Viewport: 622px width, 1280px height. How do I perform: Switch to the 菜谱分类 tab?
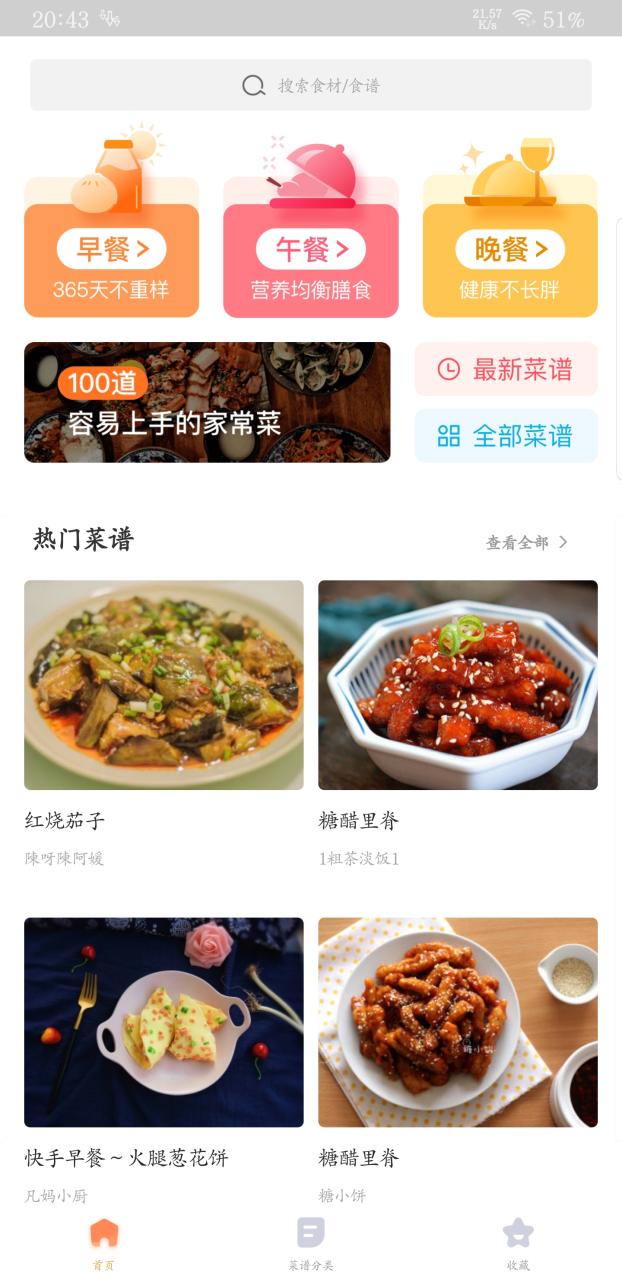tap(311, 1243)
